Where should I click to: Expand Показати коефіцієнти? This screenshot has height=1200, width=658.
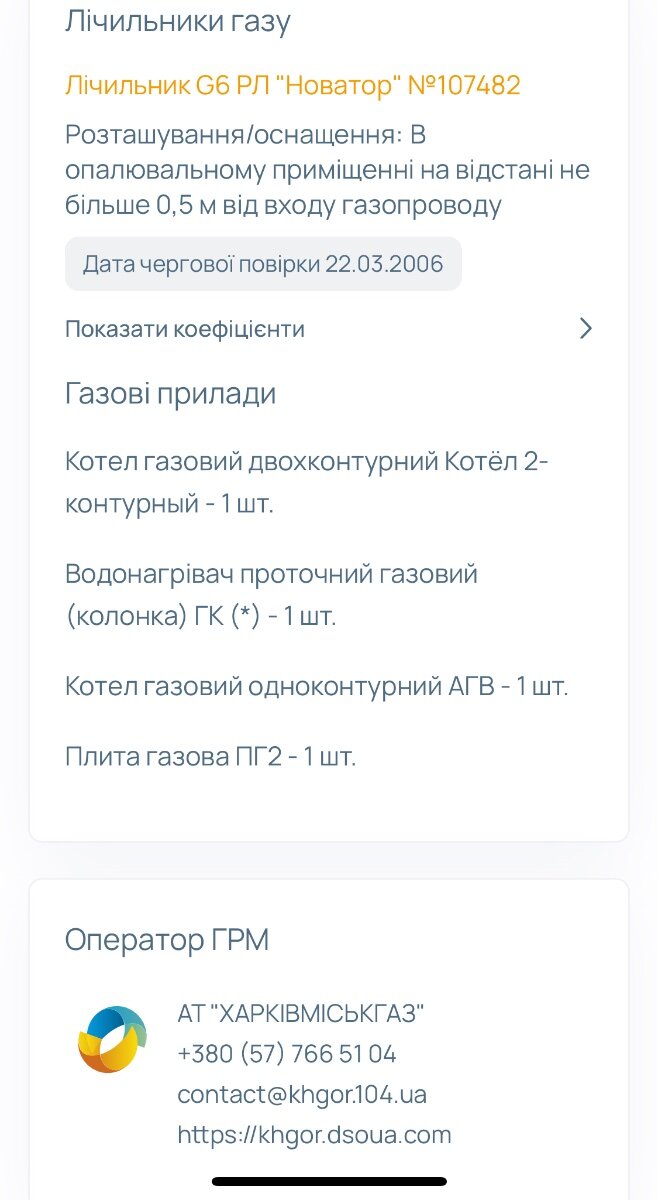pos(329,329)
